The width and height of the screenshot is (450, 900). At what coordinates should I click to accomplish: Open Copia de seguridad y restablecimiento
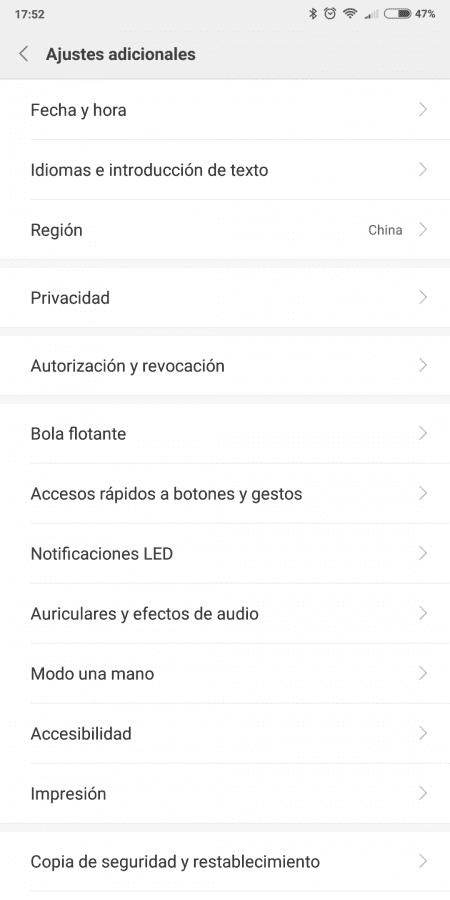(225, 861)
